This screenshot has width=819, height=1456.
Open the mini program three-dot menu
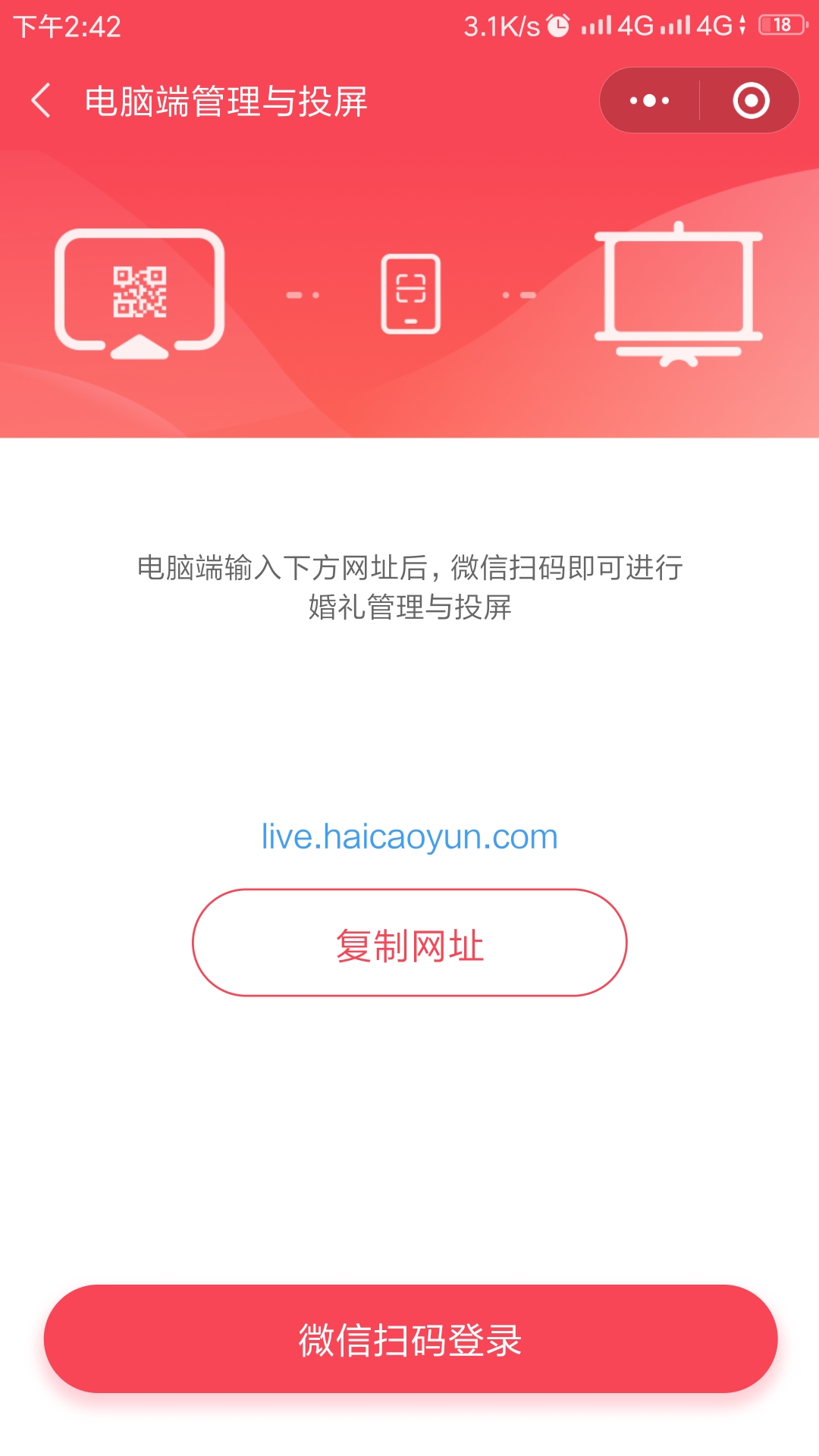(x=650, y=101)
